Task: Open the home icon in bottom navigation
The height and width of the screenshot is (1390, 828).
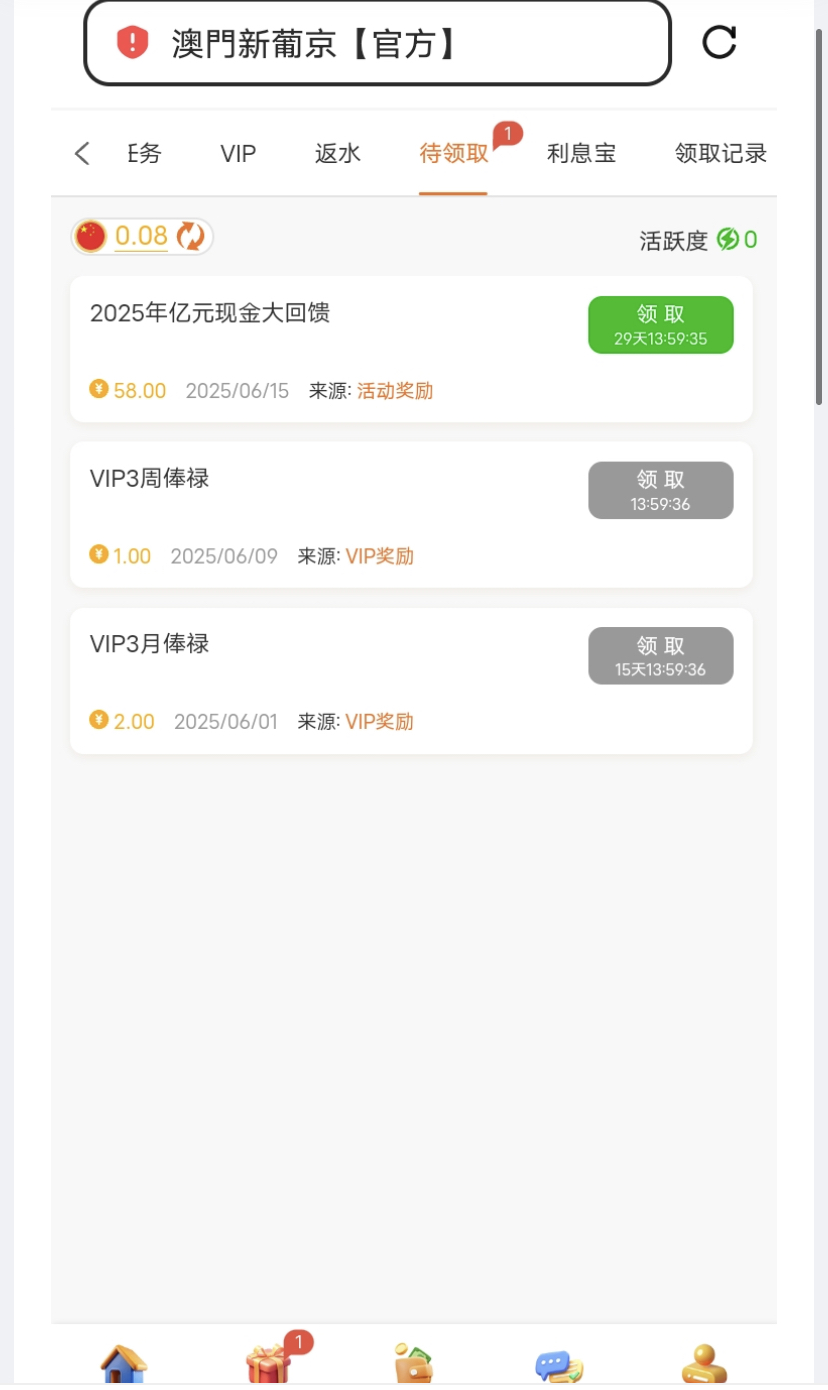Action: pos(124,1364)
